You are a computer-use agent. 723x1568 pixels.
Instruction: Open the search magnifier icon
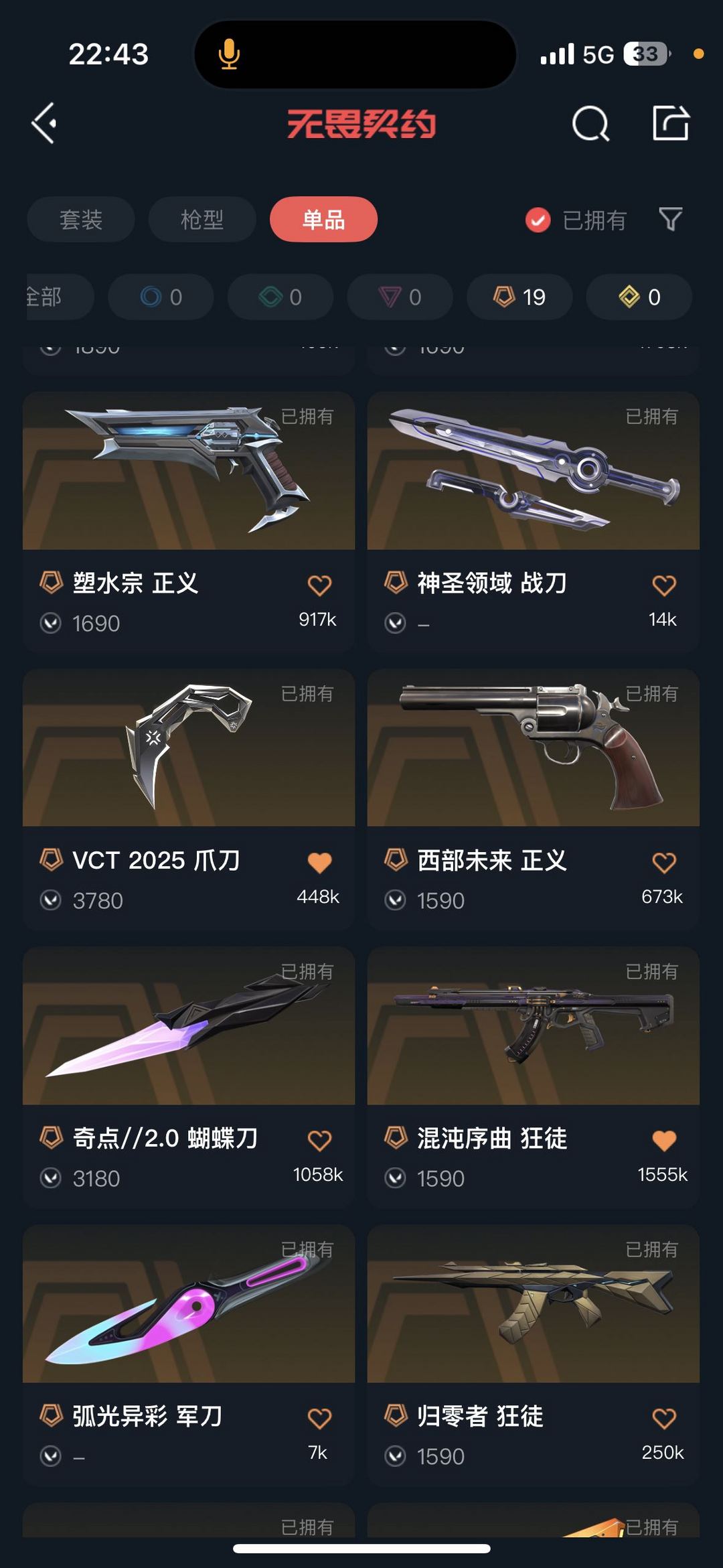590,123
